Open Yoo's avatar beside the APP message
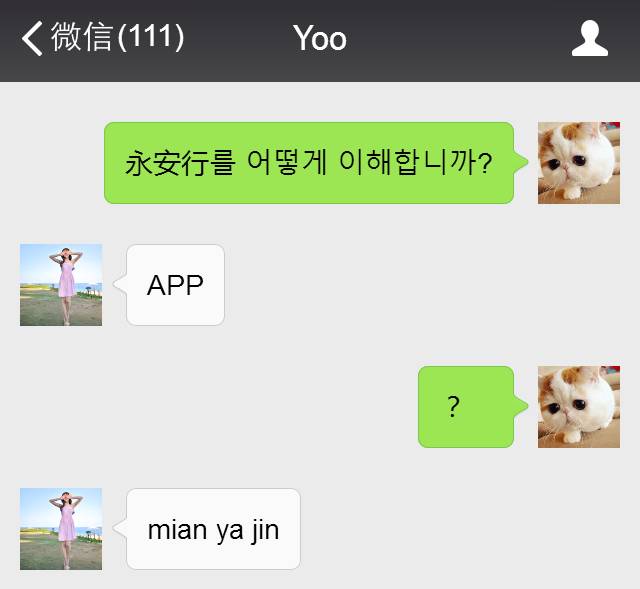This screenshot has height=589, width=640. coord(61,285)
